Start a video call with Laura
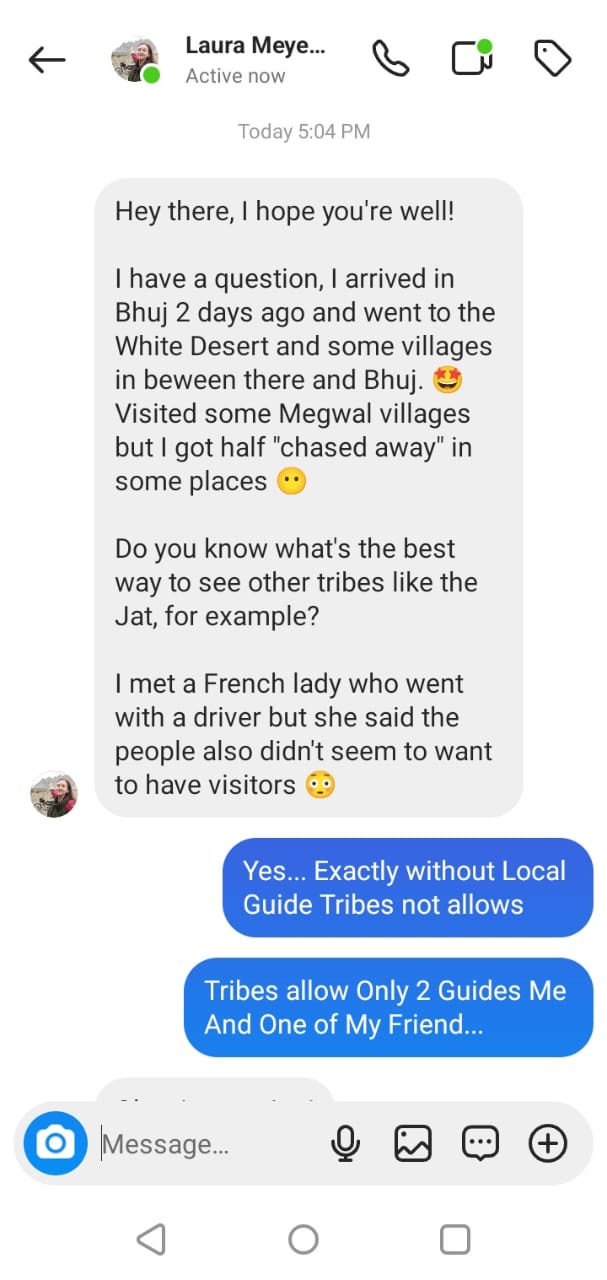Viewport: 607px width, 1280px height. click(x=472, y=58)
